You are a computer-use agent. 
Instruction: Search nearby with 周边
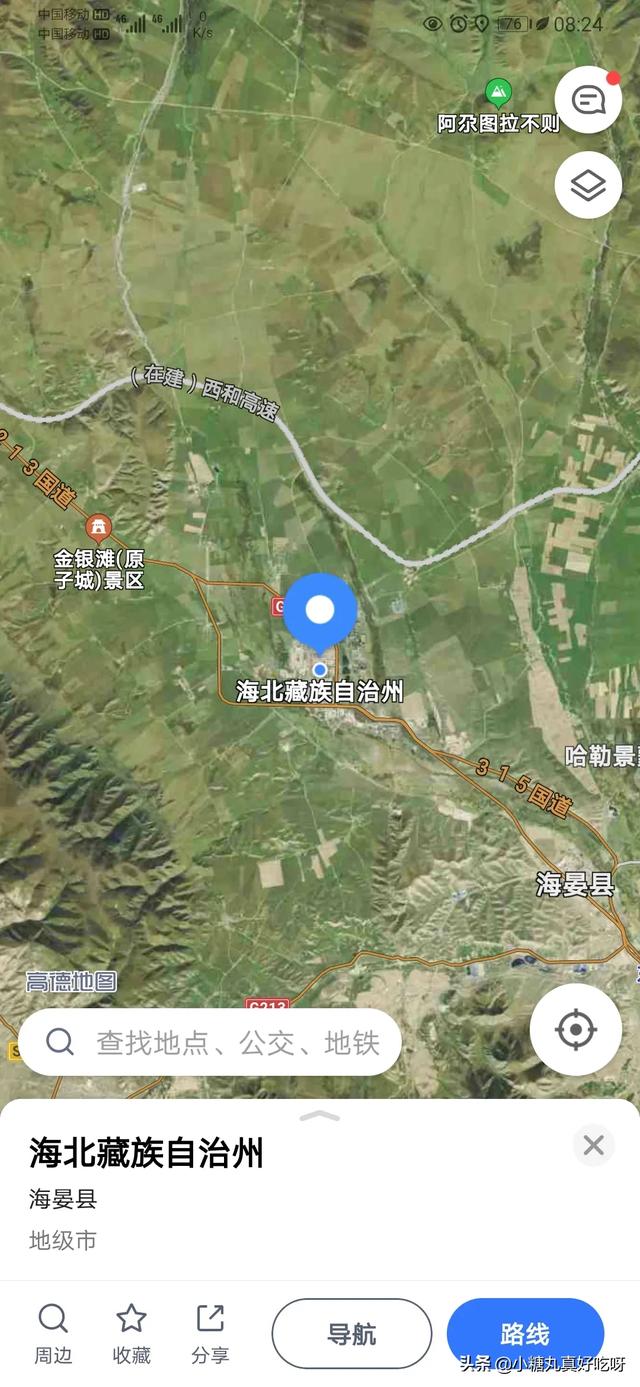tap(53, 1334)
